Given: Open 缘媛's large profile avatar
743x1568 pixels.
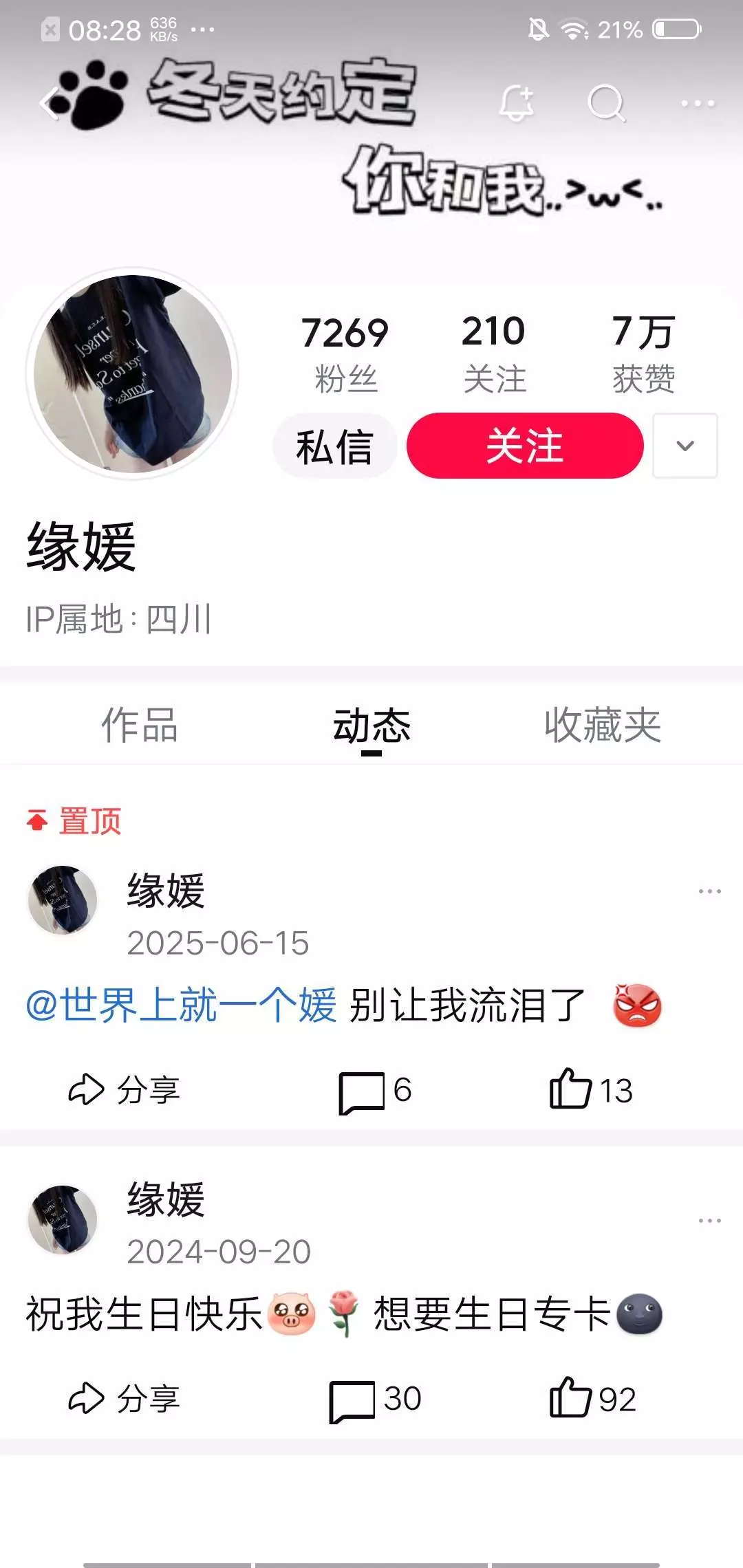Looking at the screenshot, I should [133, 373].
